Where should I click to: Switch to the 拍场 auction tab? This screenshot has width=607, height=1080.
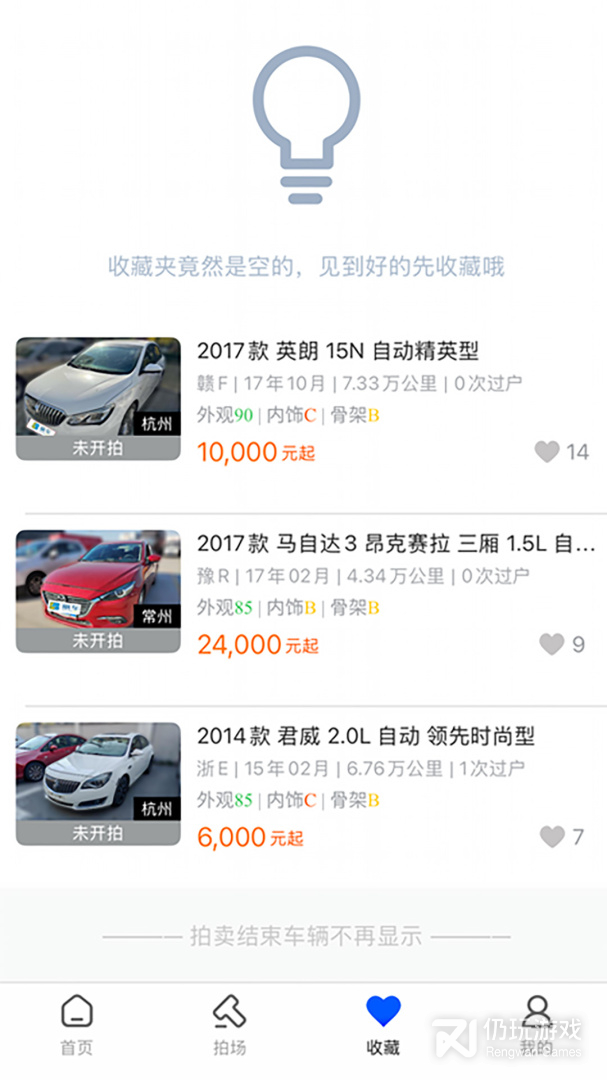230,1025
